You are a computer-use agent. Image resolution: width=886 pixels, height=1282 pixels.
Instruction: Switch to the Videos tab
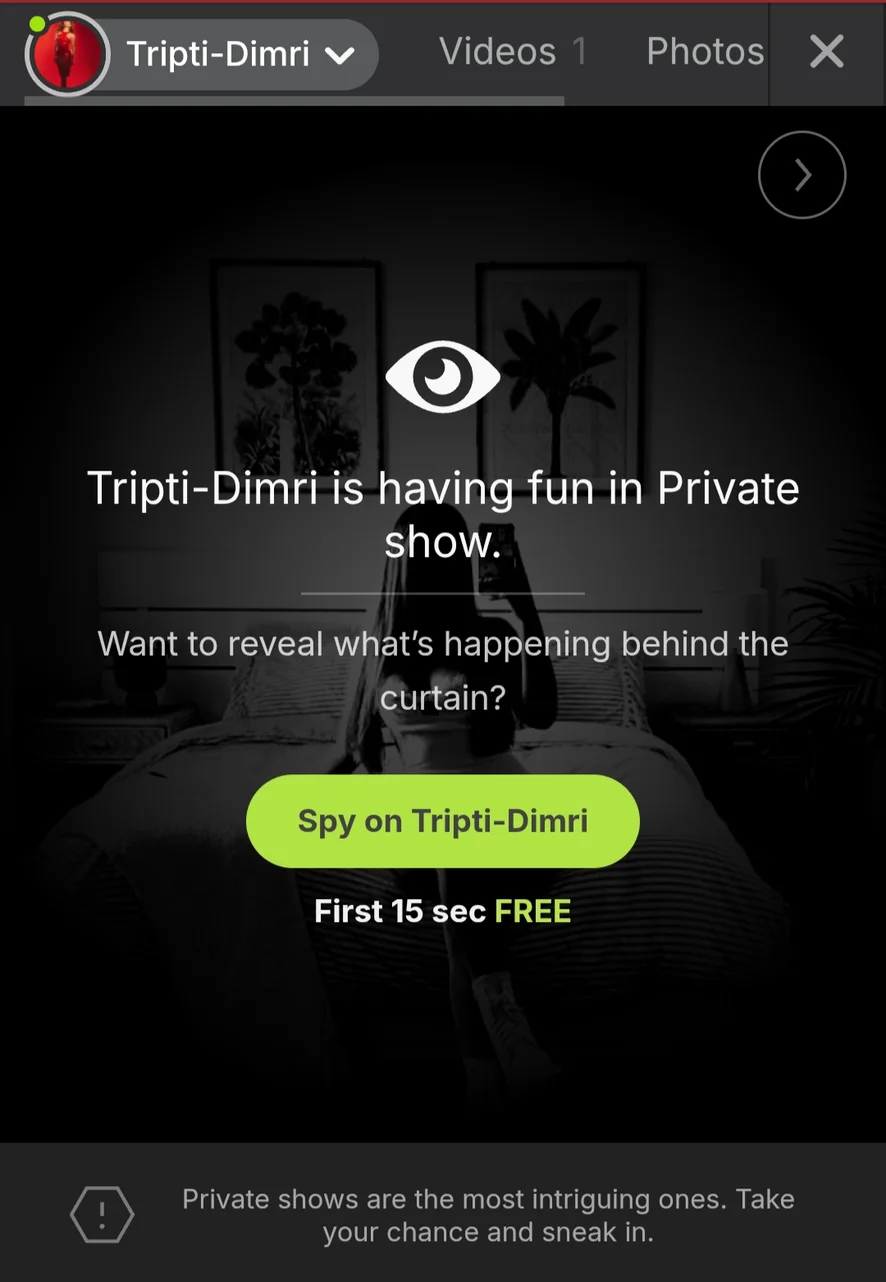pos(511,52)
